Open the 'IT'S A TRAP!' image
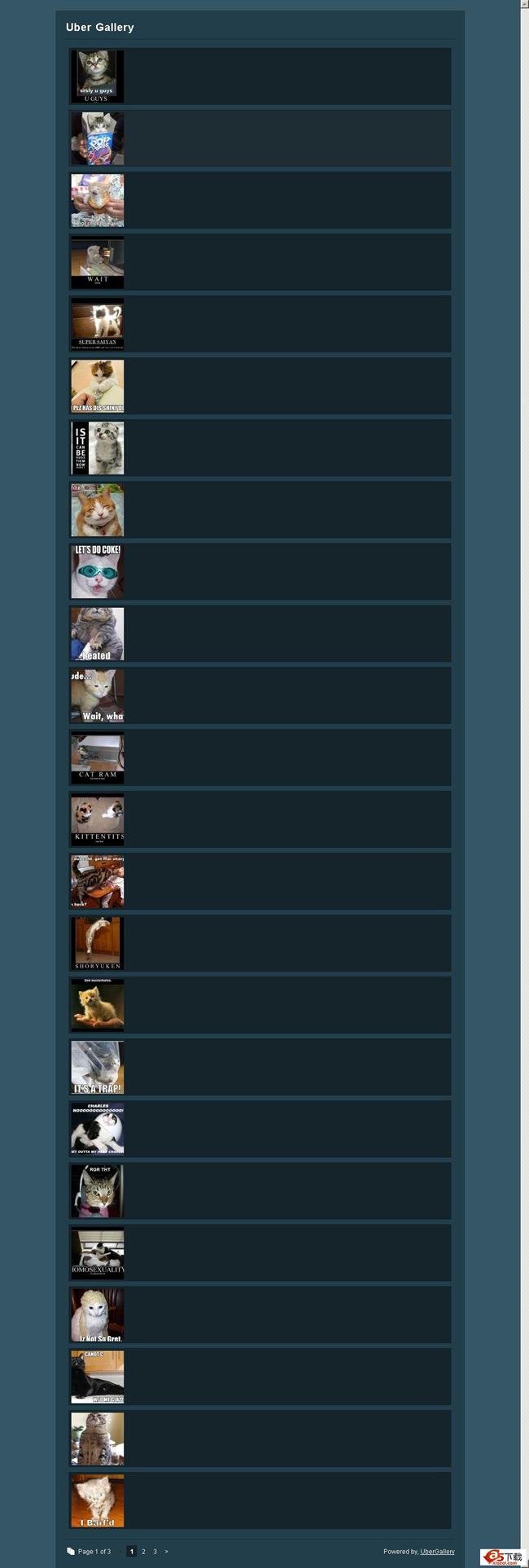This screenshot has width=529, height=1568. click(97, 1067)
